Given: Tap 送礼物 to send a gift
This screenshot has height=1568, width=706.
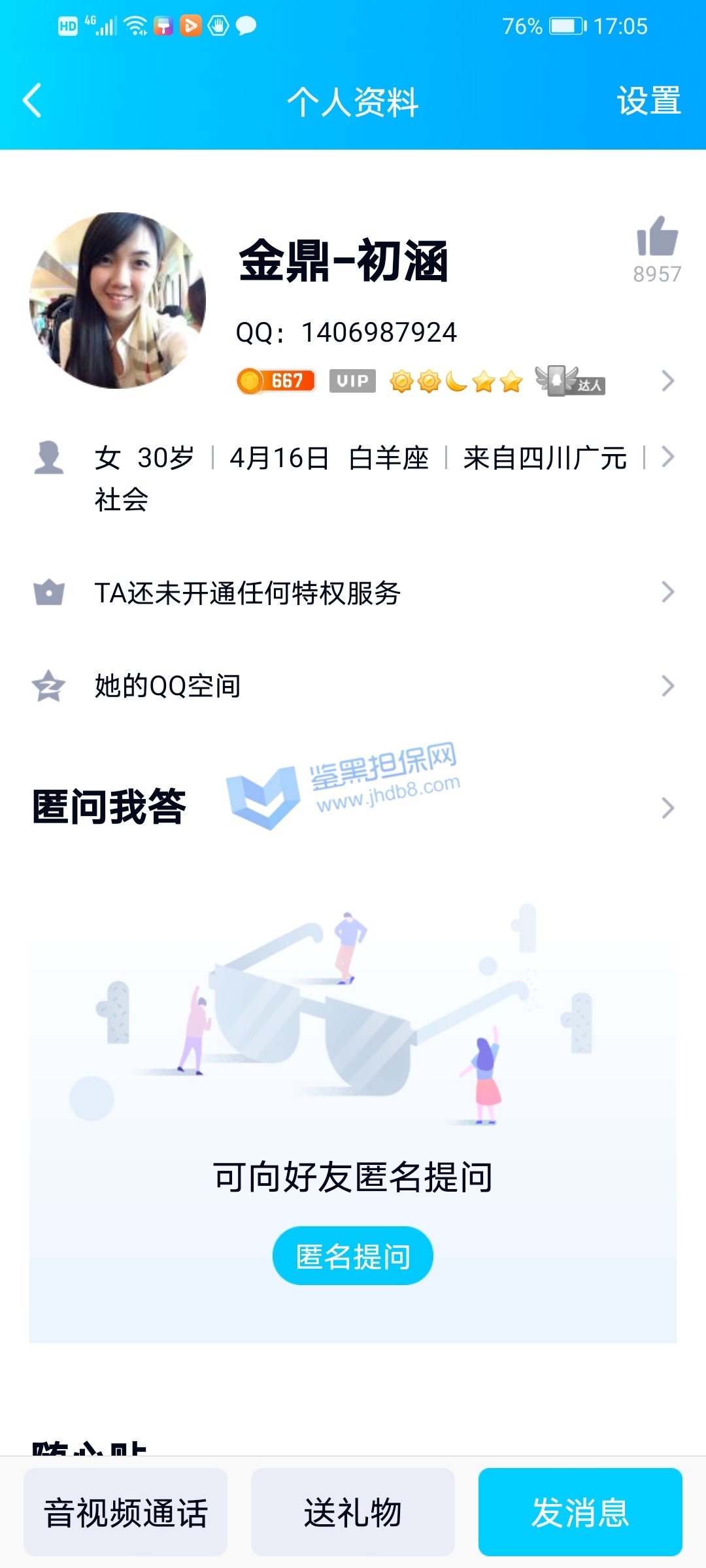Looking at the screenshot, I should coord(352,1512).
